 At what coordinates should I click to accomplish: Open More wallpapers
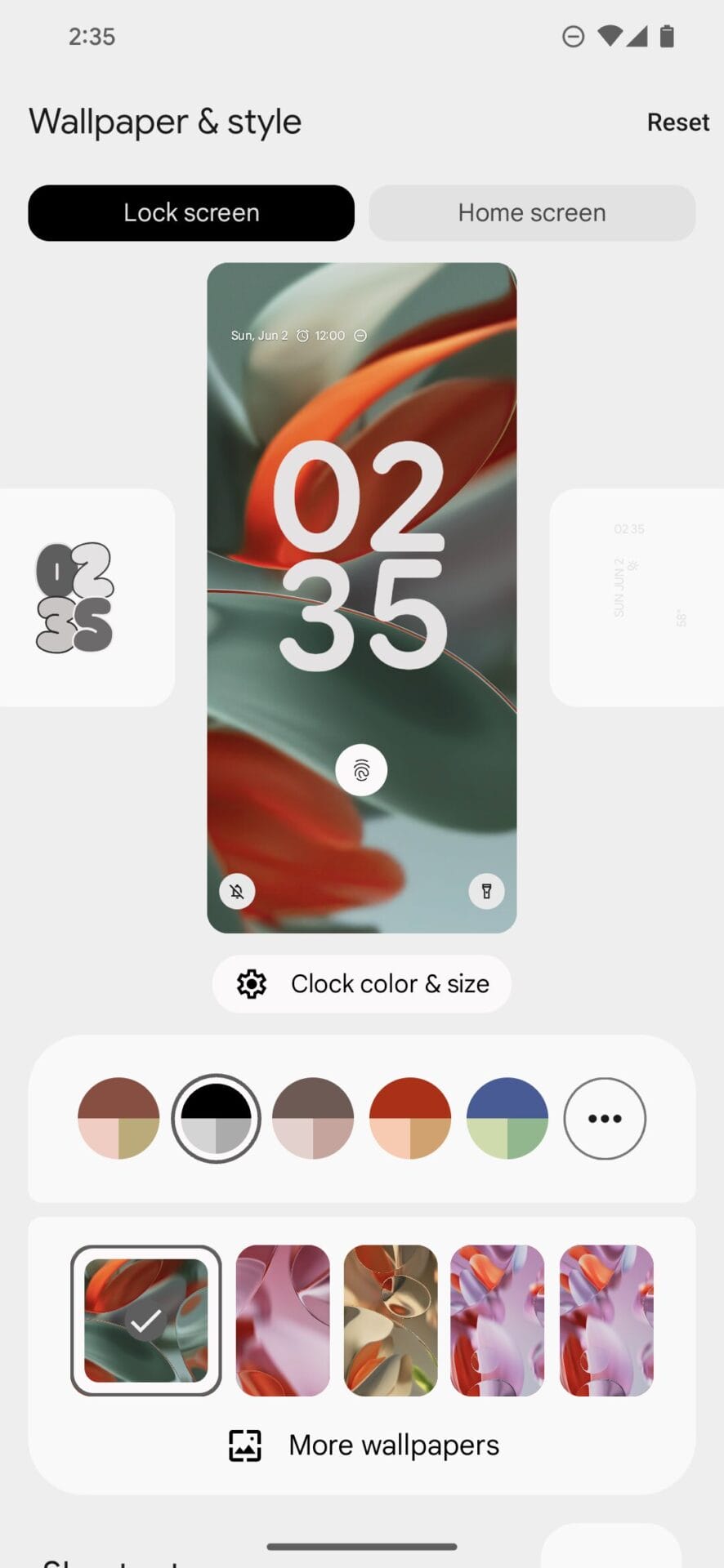coord(364,1445)
